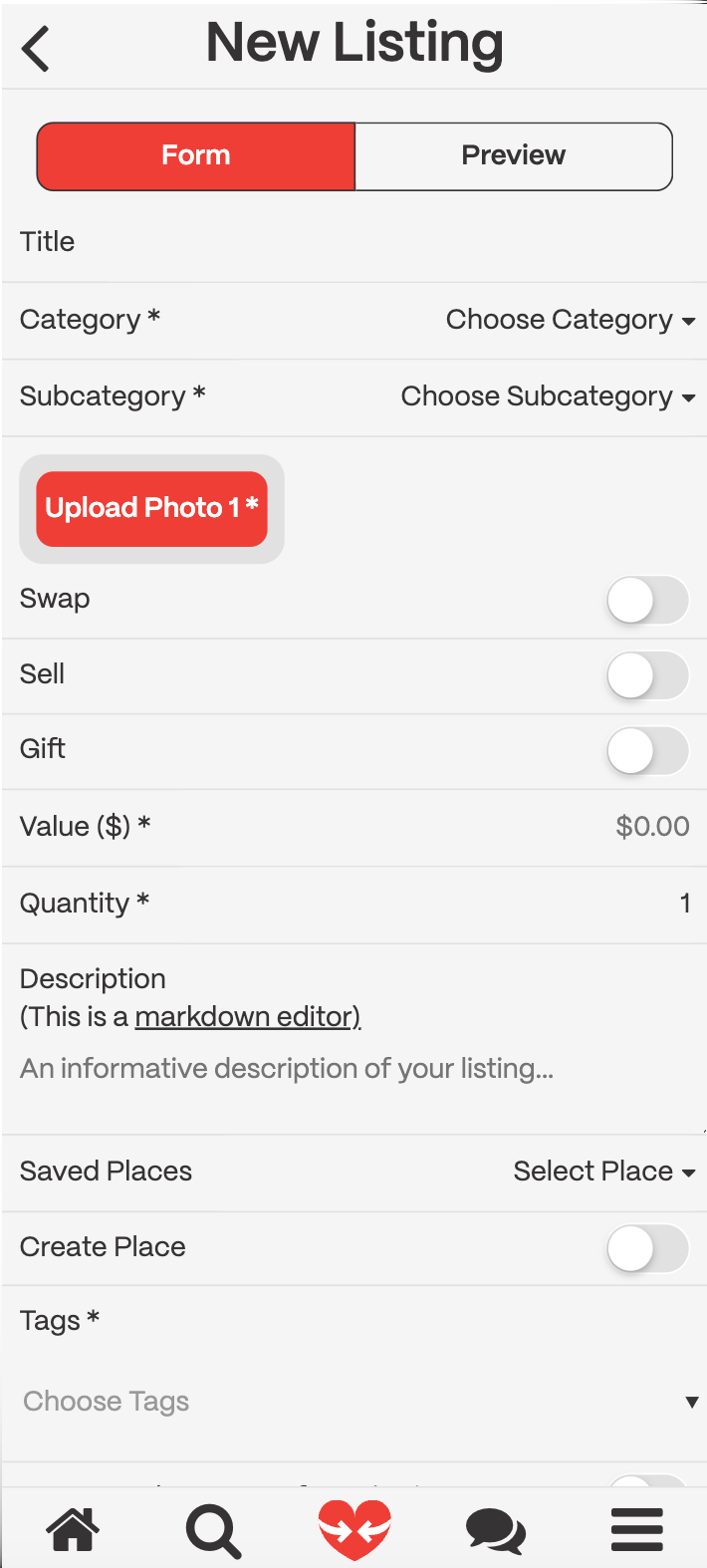Expand the Select Place dropdown
This screenshot has height=1568, width=707.
[x=603, y=1172]
